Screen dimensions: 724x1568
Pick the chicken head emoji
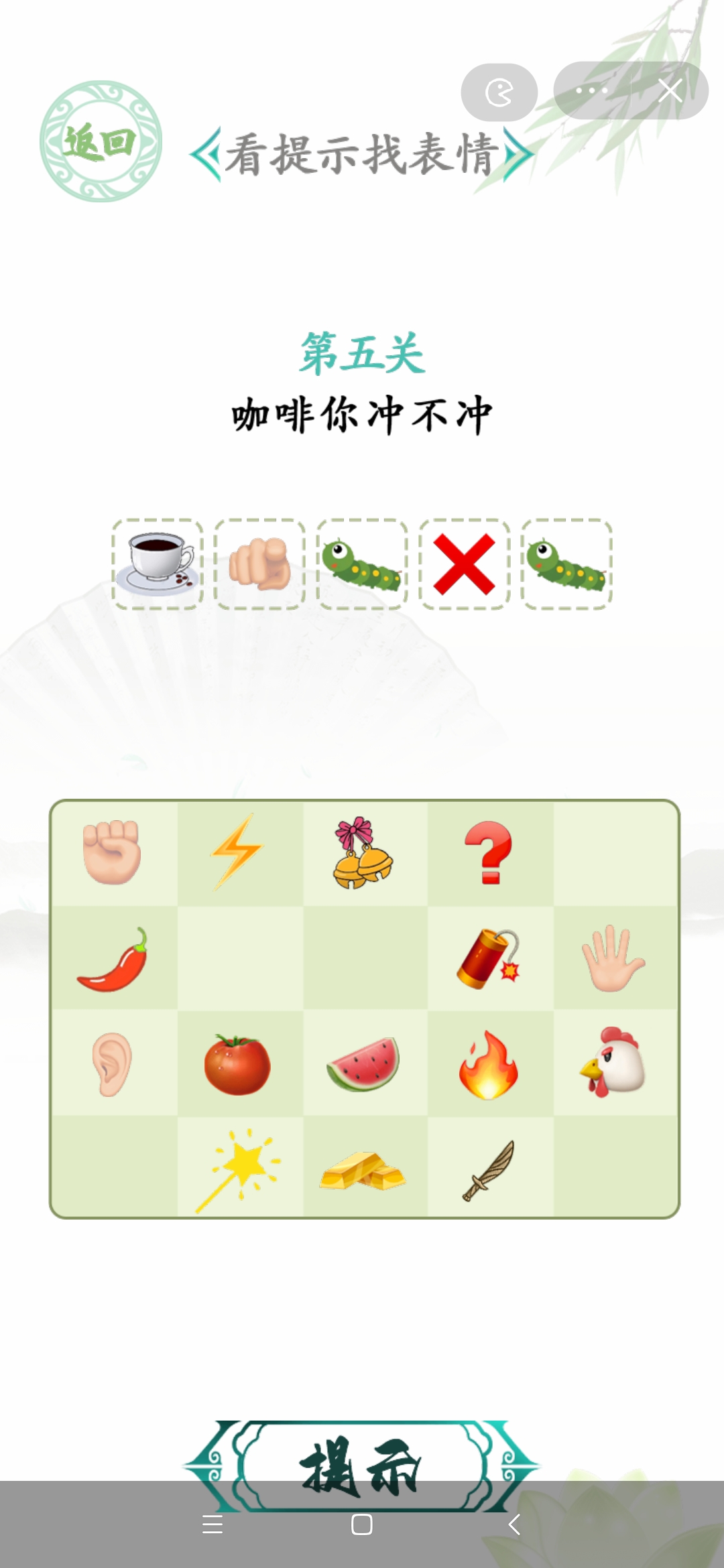point(613,1063)
